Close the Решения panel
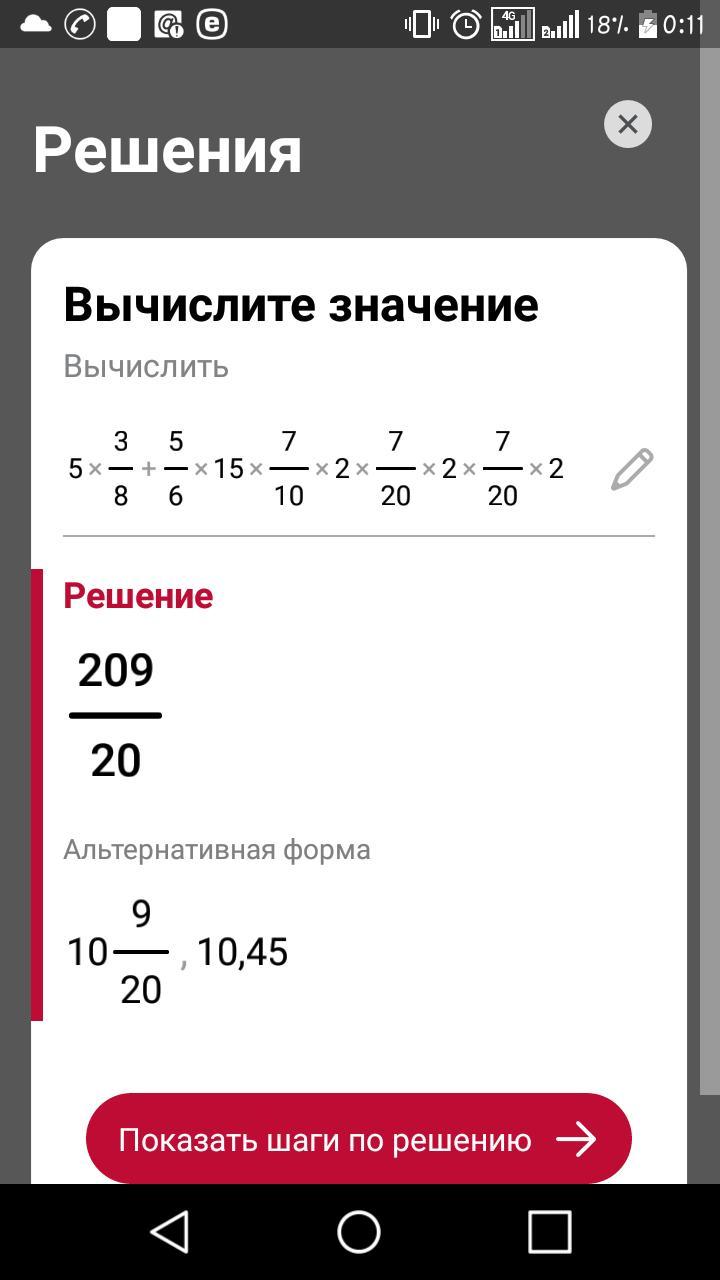 tap(628, 124)
